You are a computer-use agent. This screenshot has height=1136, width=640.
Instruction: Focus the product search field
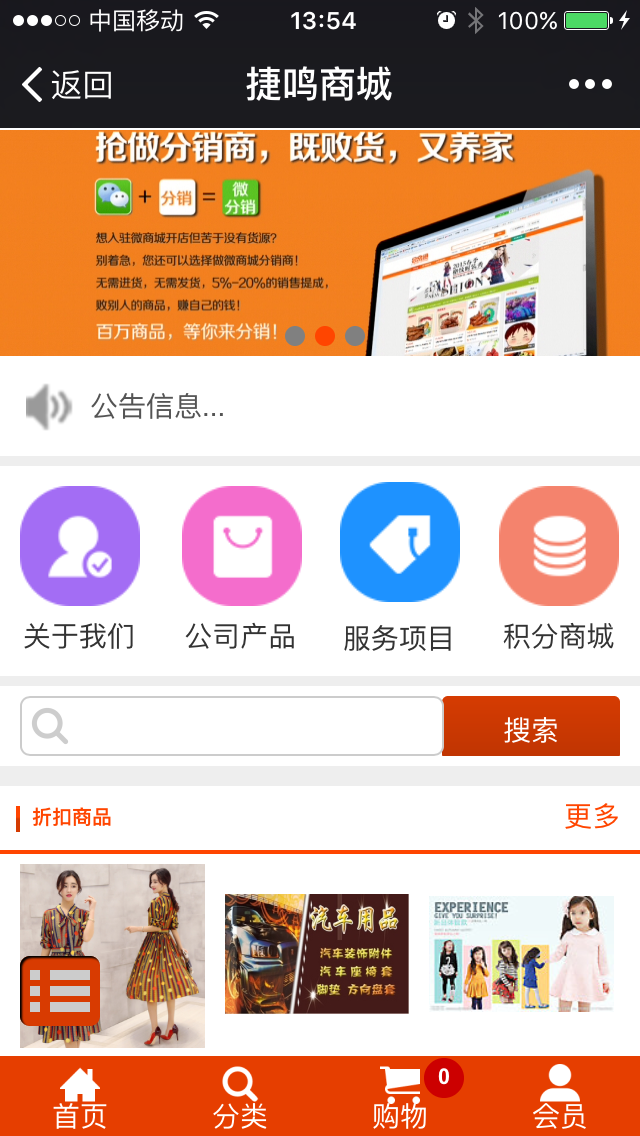[x=240, y=726]
